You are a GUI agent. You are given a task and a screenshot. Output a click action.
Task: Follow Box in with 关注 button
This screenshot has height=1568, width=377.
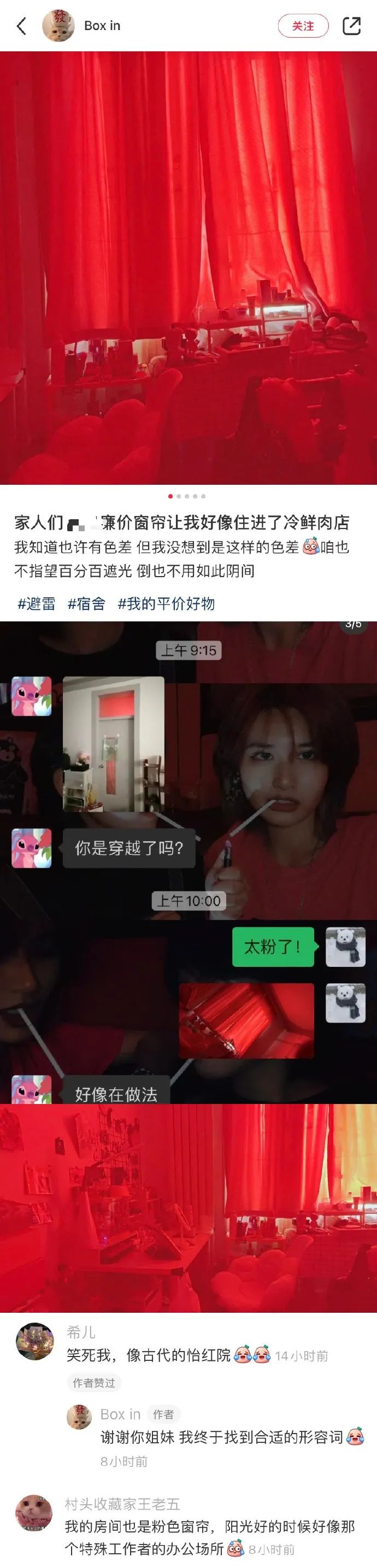303,26
